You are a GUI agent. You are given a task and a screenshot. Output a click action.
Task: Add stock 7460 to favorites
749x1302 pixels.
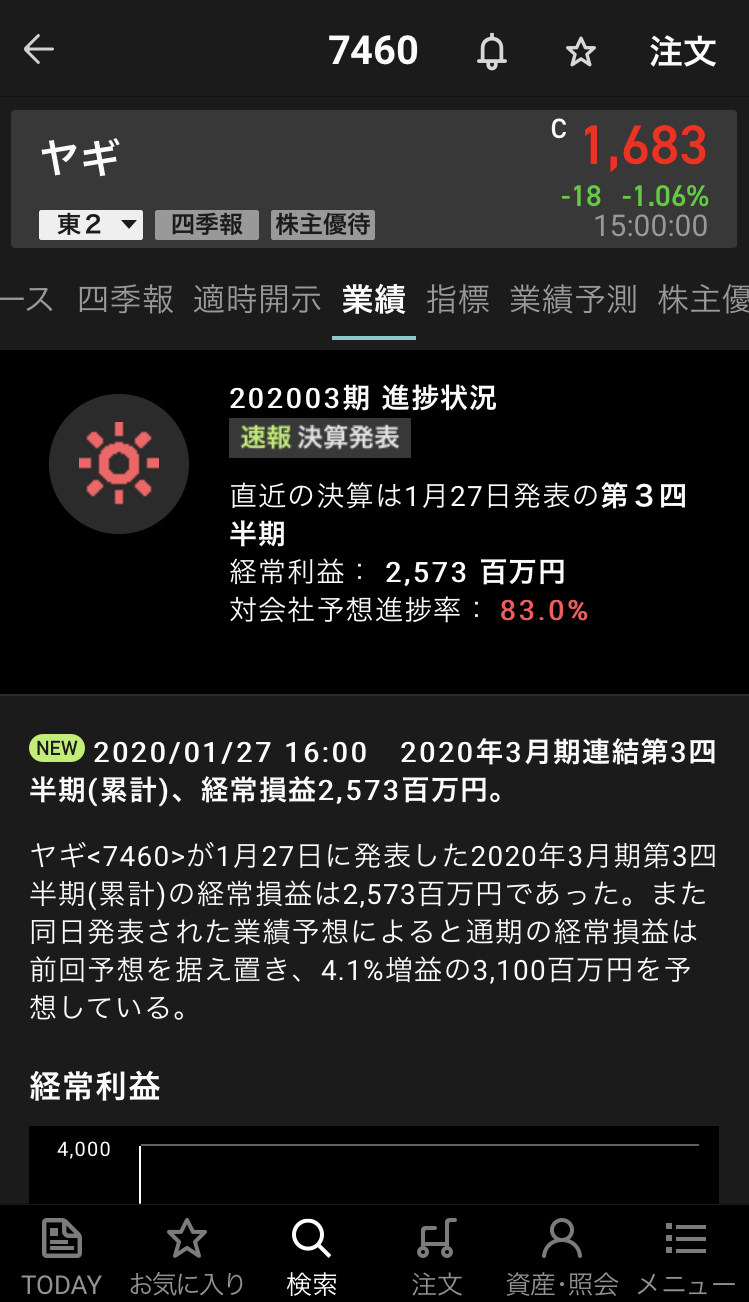pos(581,52)
